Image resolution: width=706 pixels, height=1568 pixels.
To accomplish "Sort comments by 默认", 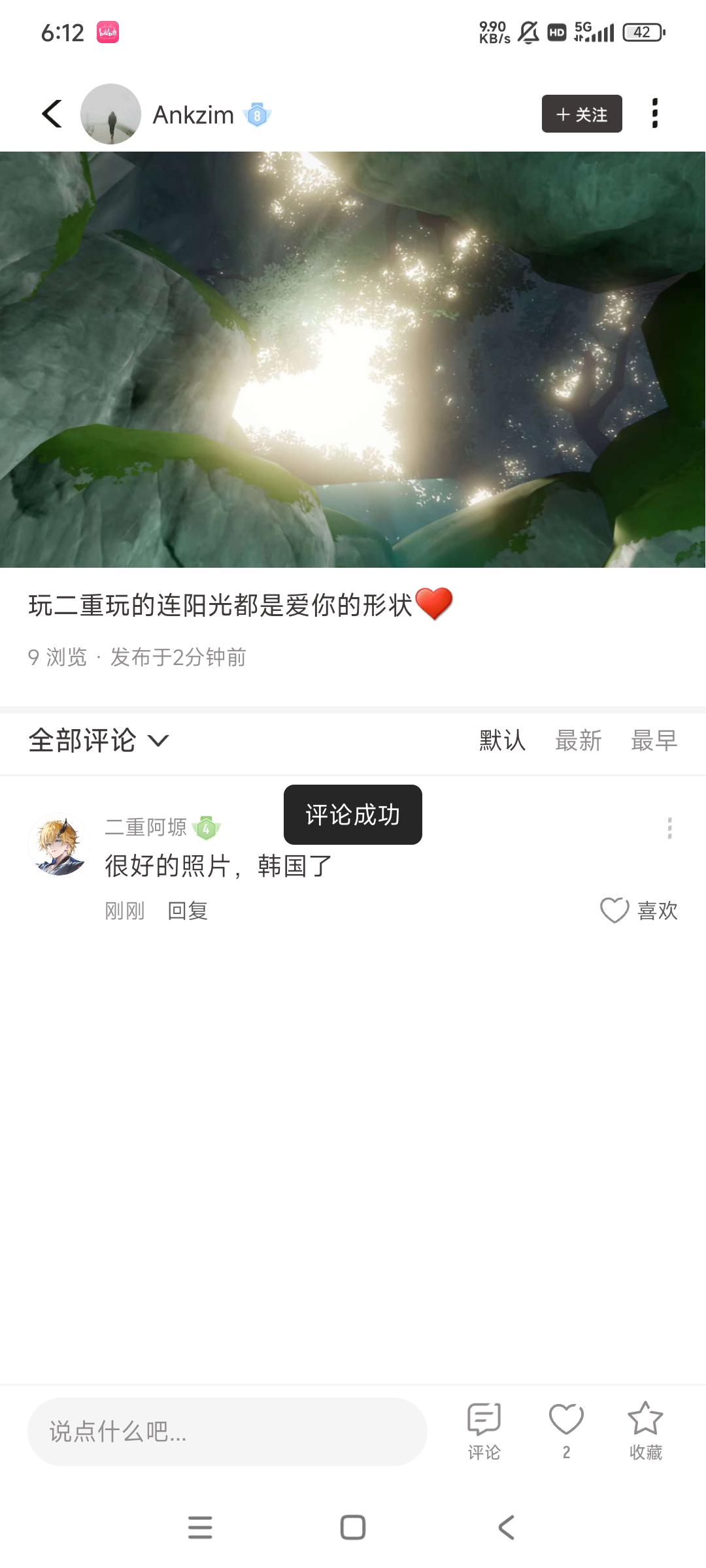I will coord(502,740).
